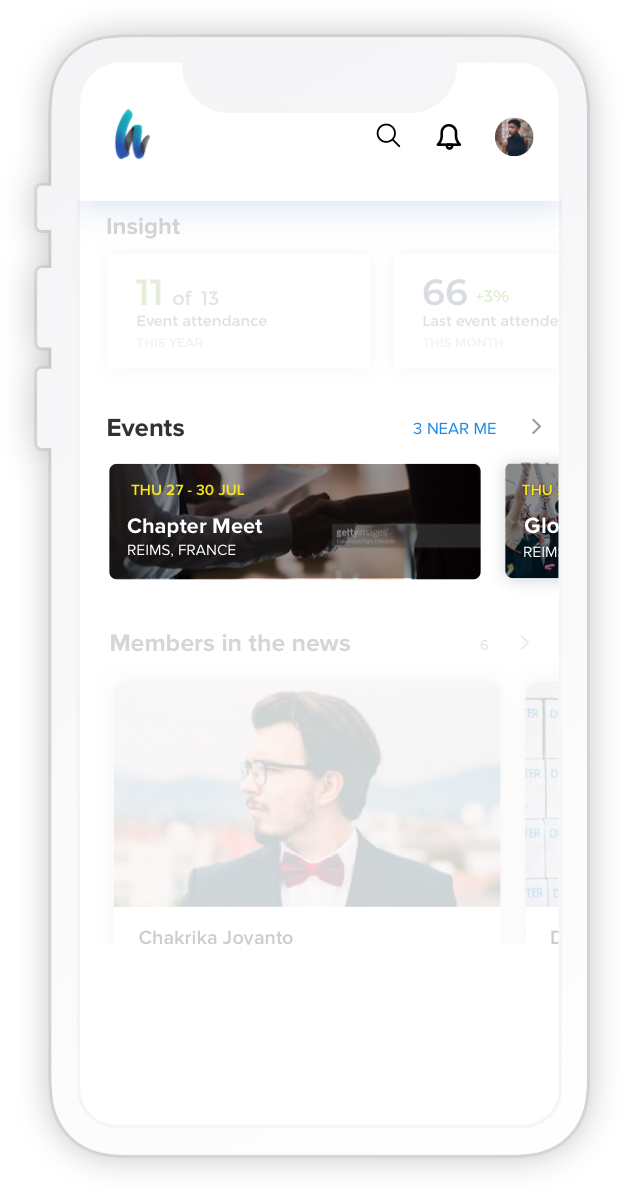
Task: Open the Last event attendees card
Action: (477, 310)
